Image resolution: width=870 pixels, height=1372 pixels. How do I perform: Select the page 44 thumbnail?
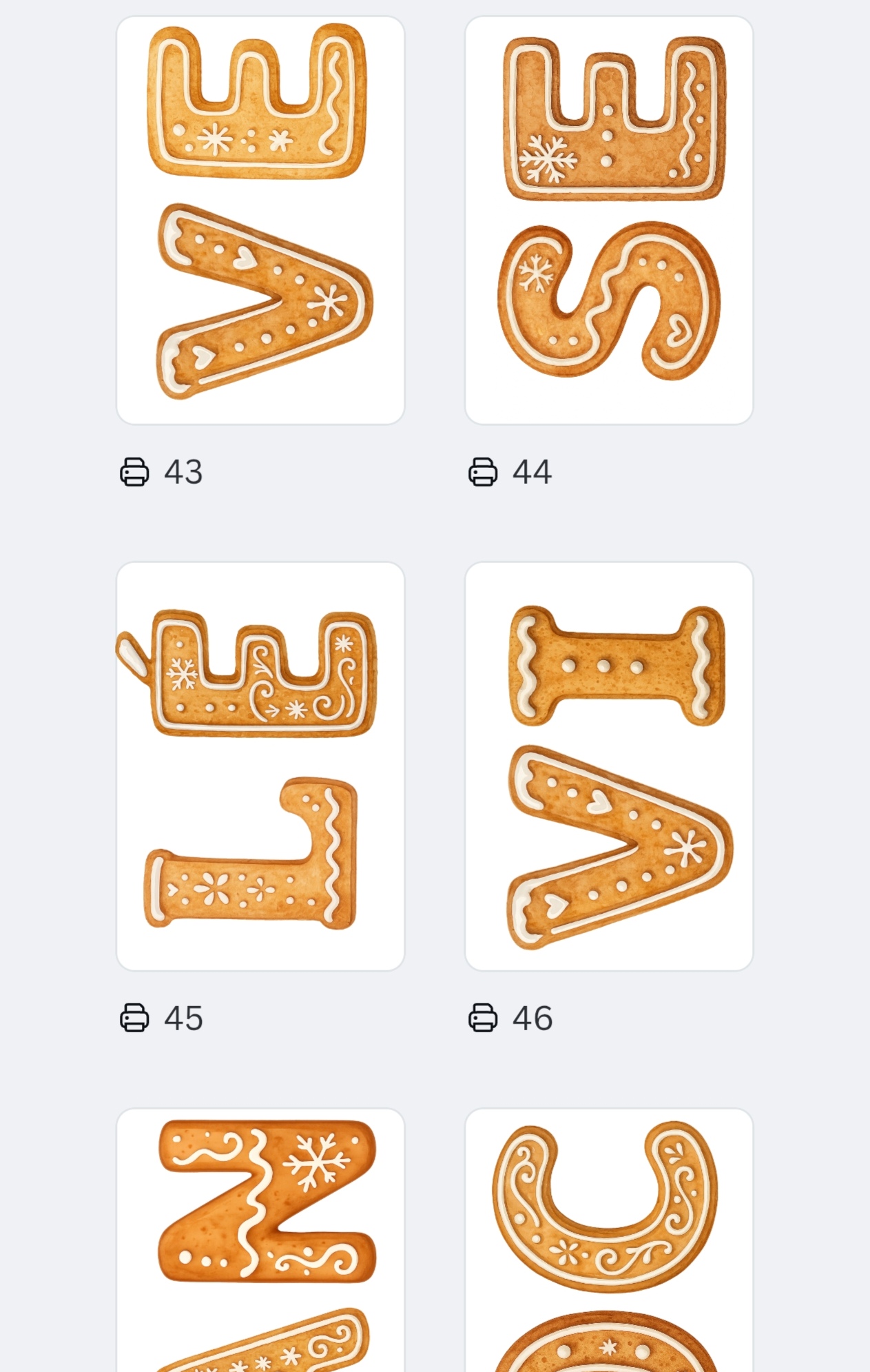[609, 221]
